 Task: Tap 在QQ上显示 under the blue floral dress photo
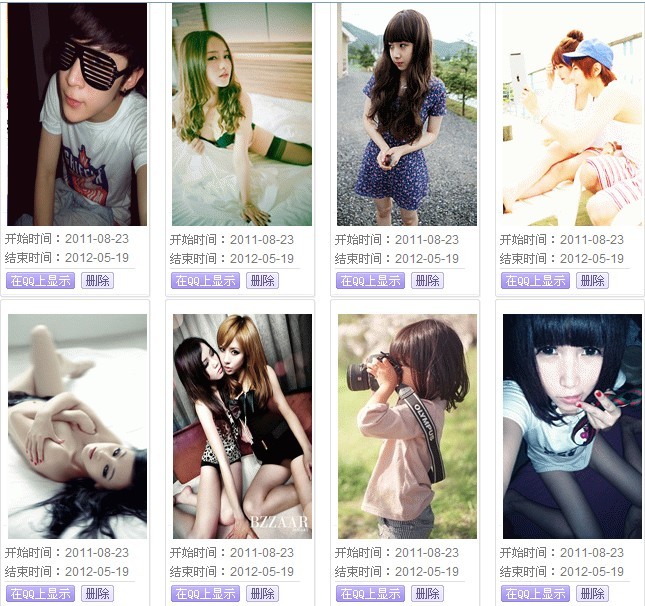[x=370, y=281]
